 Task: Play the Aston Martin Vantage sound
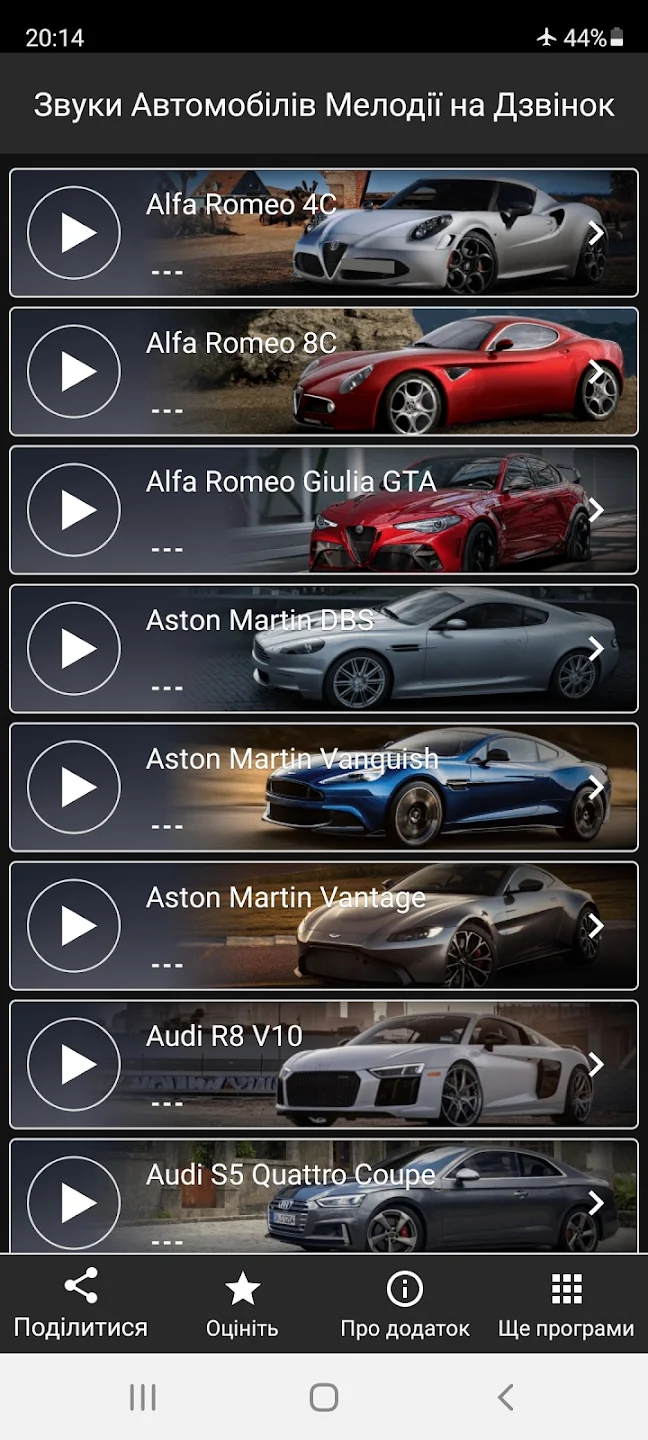pos(74,926)
